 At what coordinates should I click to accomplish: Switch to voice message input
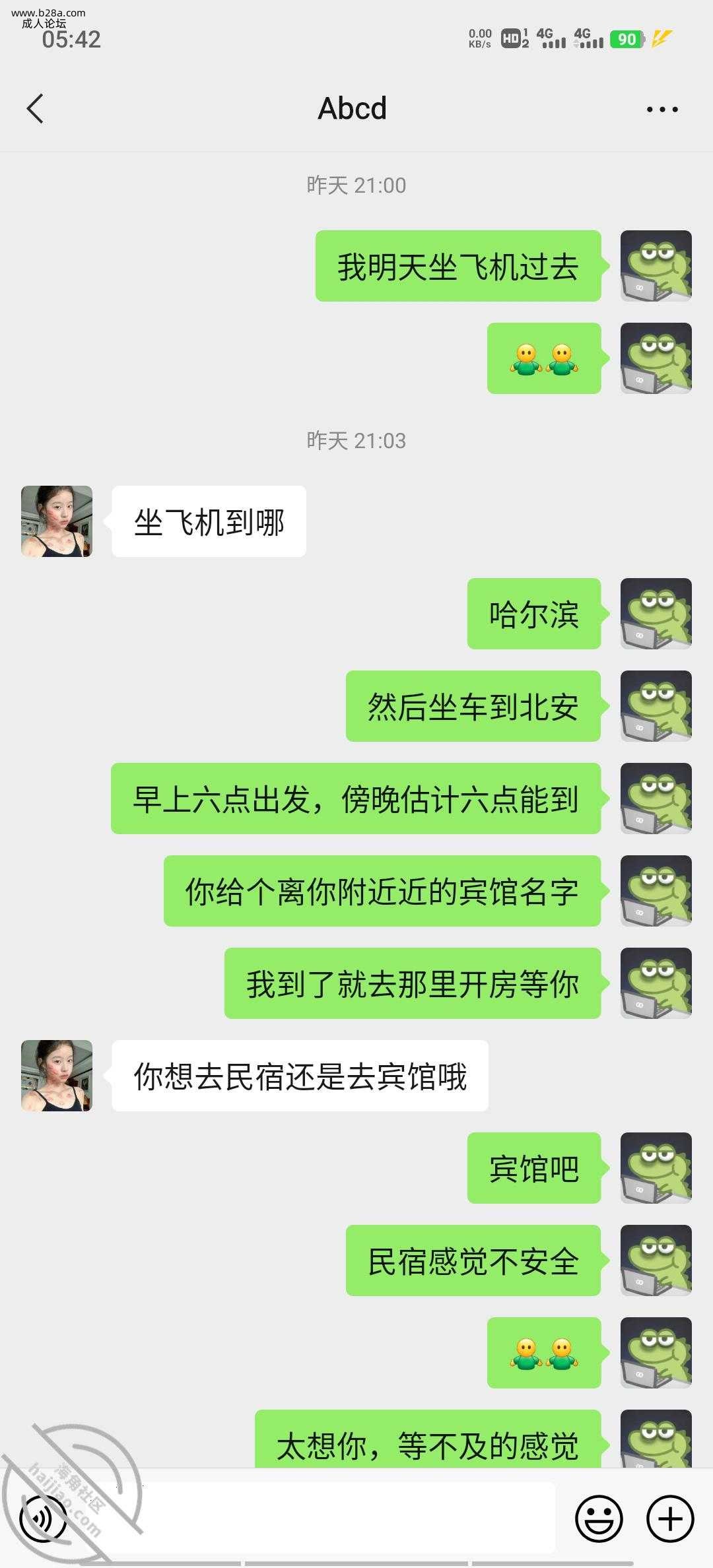click(x=44, y=1519)
